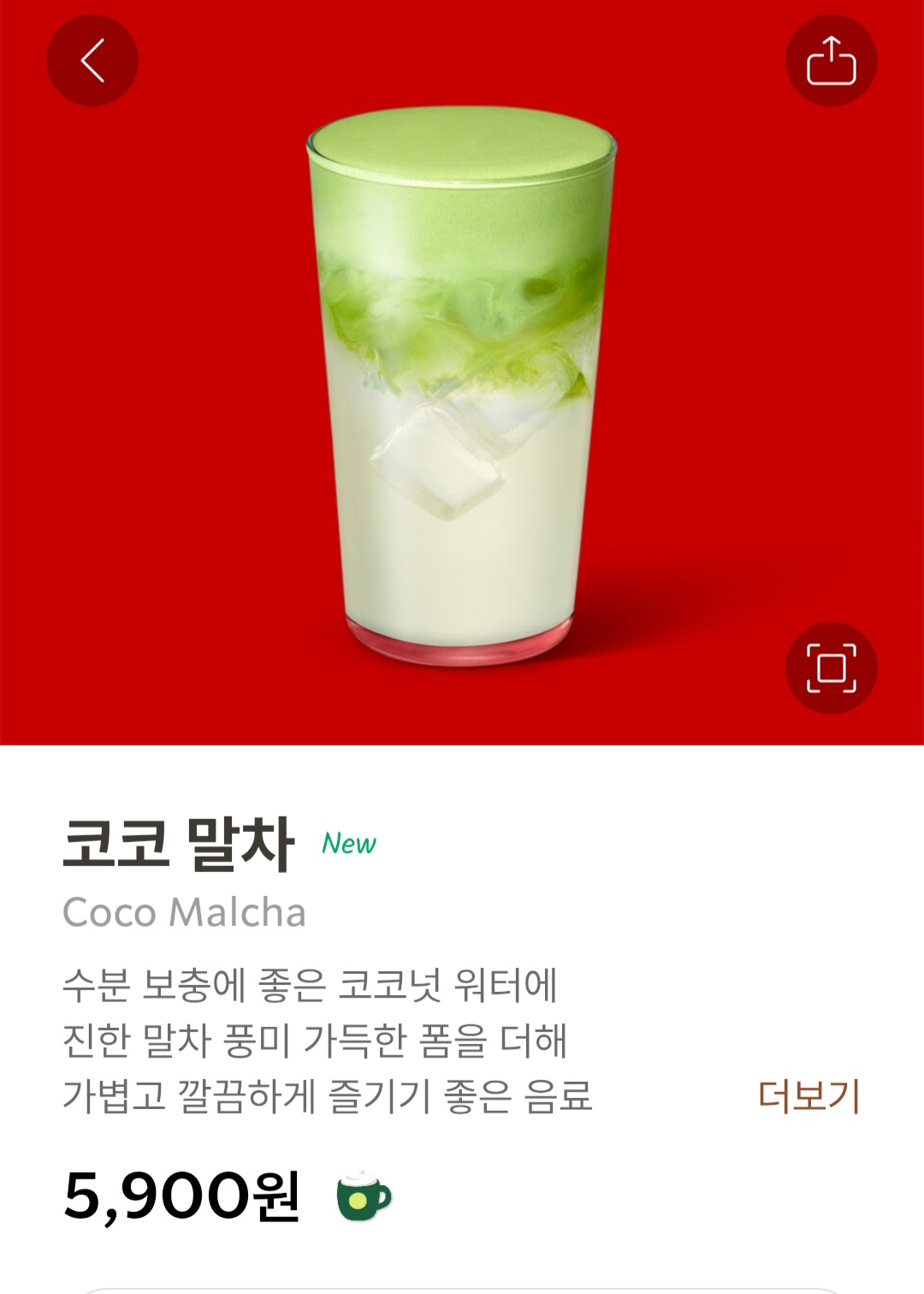The width and height of the screenshot is (924, 1294).
Task: Share the Coco Malcha drink
Action: click(831, 61)
